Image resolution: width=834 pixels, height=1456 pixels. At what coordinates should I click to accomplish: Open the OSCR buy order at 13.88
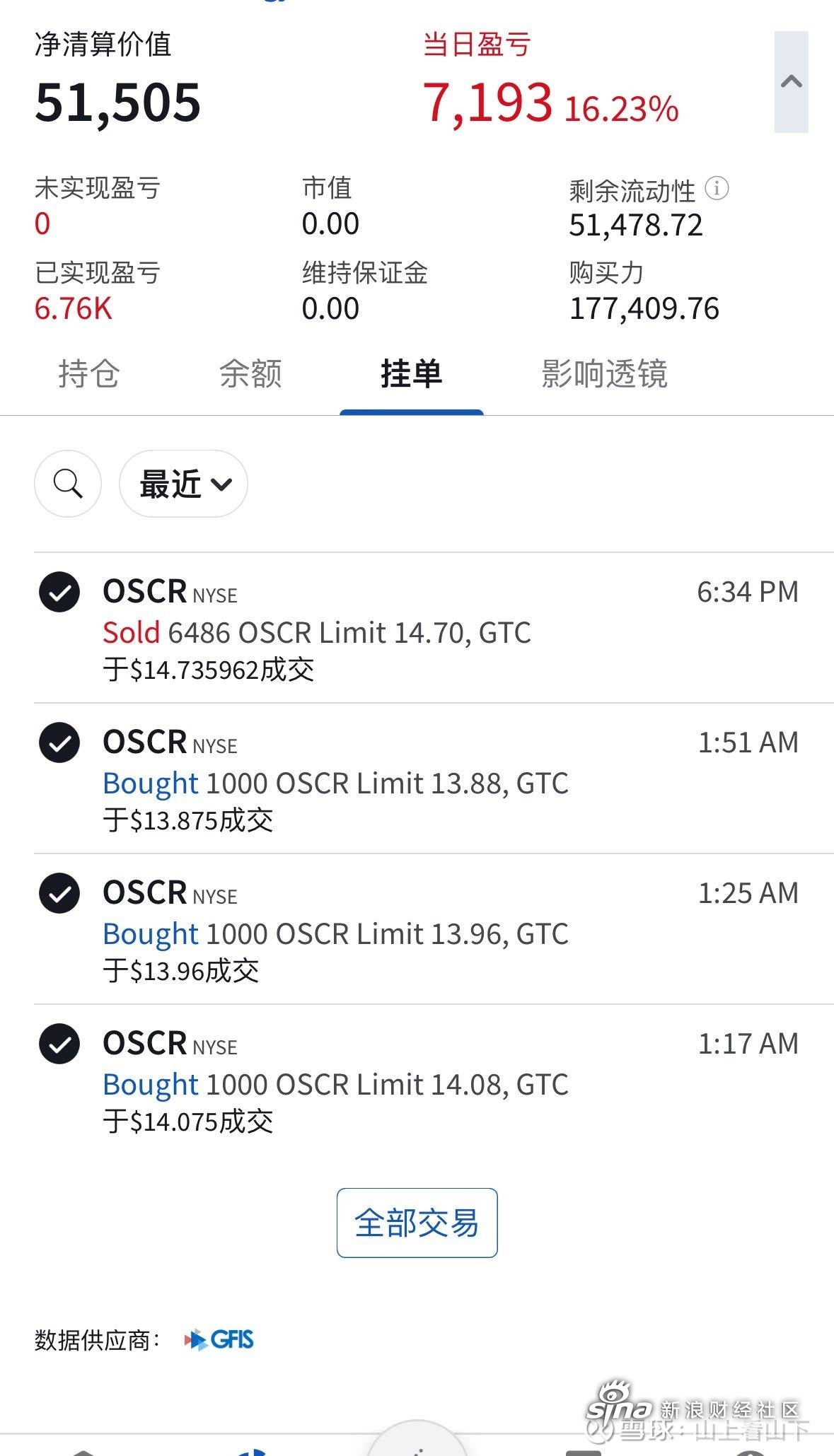point(434,779)
